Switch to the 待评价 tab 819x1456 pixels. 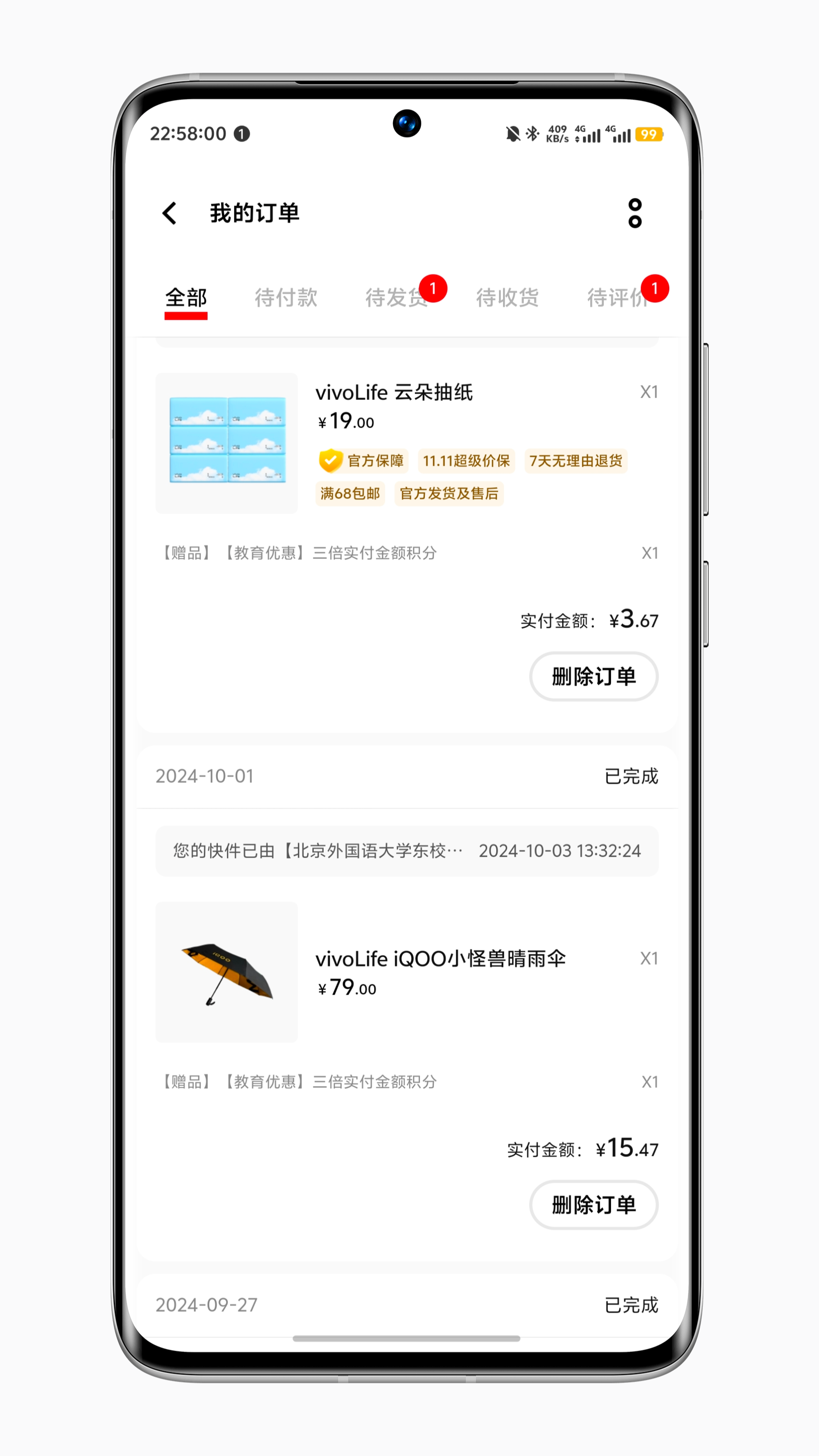[617, 298]
